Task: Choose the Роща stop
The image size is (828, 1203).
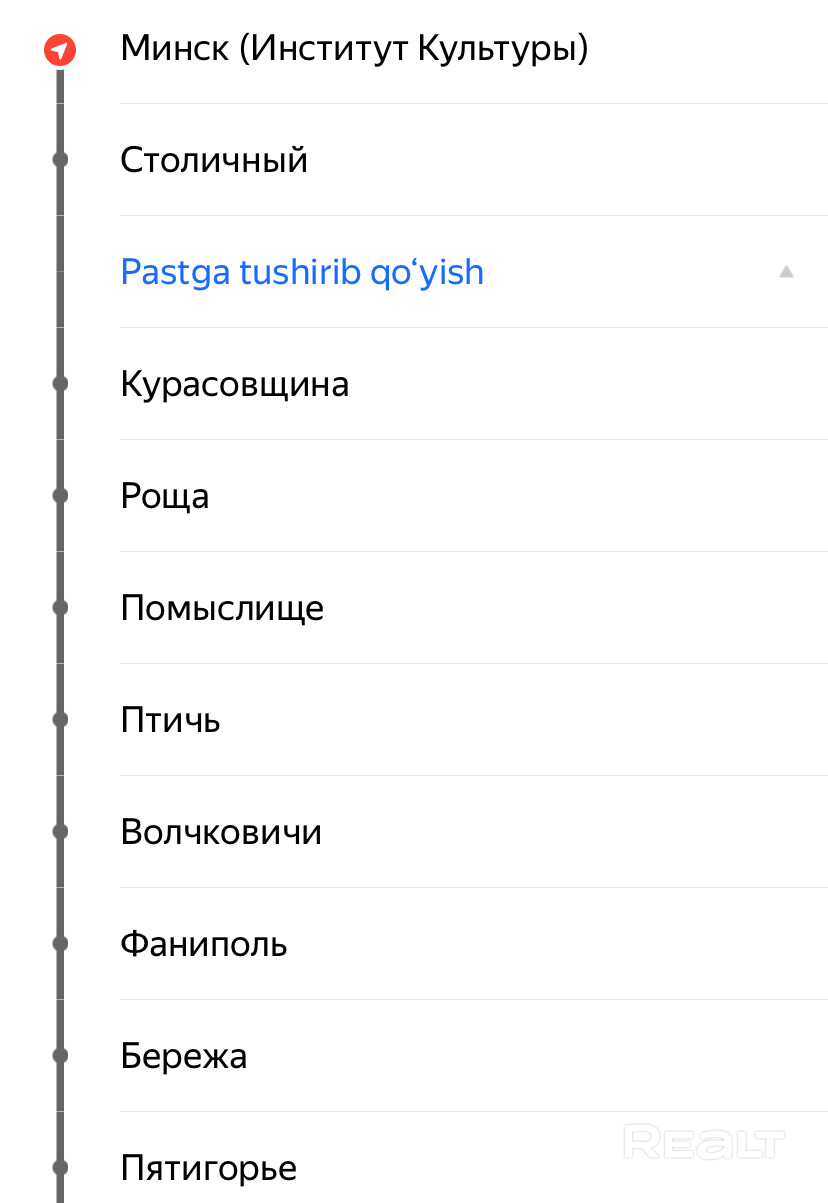Action: pyautogui.click(x=165, y=496)
